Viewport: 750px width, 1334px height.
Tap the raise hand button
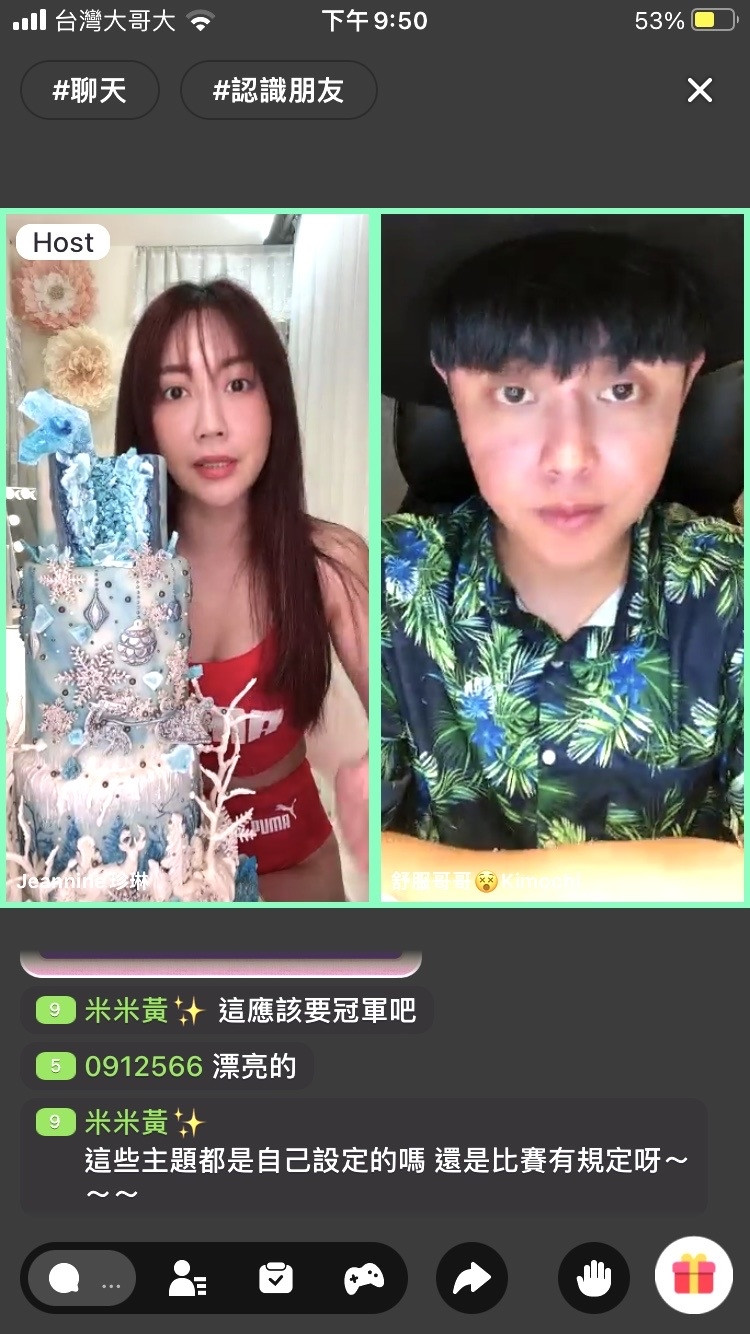[x=594, y=1278]
